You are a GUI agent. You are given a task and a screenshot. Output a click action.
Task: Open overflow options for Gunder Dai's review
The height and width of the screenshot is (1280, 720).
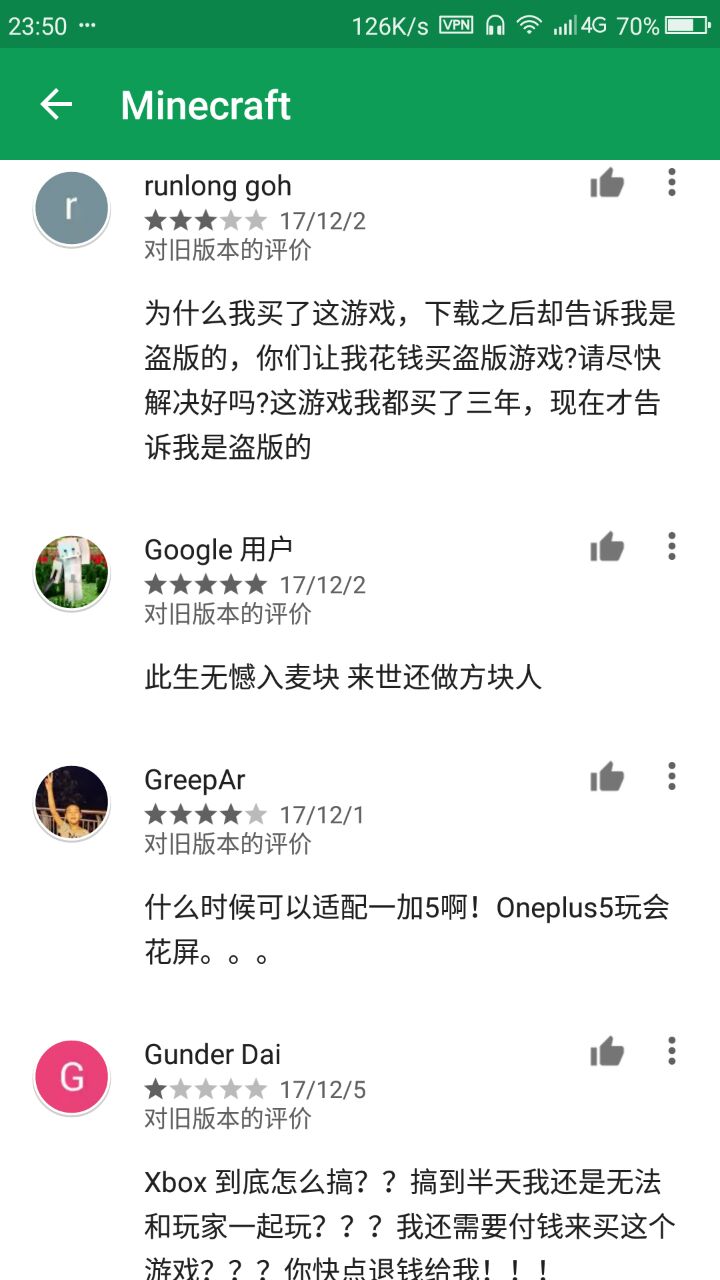[x=672, y=1051]
